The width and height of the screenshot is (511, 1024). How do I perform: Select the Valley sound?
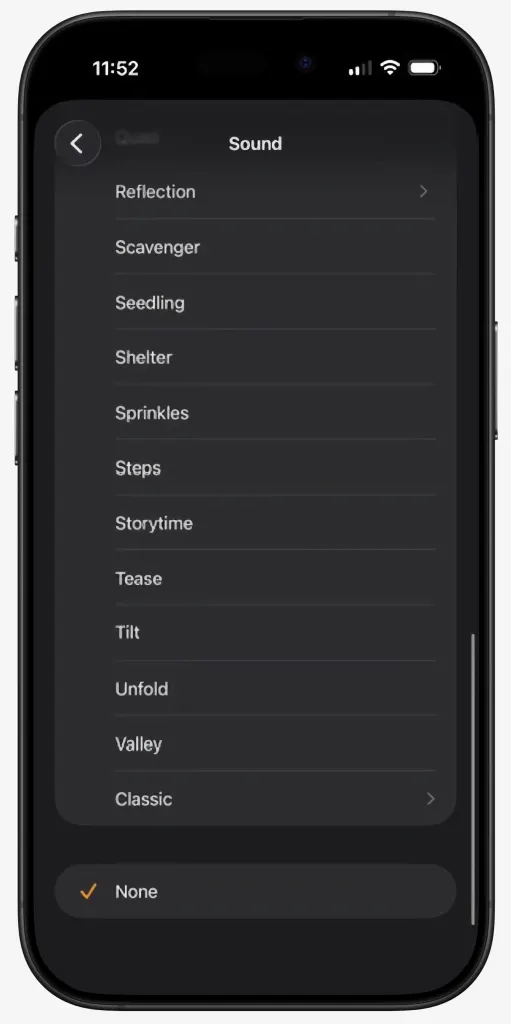coord(256,744)
